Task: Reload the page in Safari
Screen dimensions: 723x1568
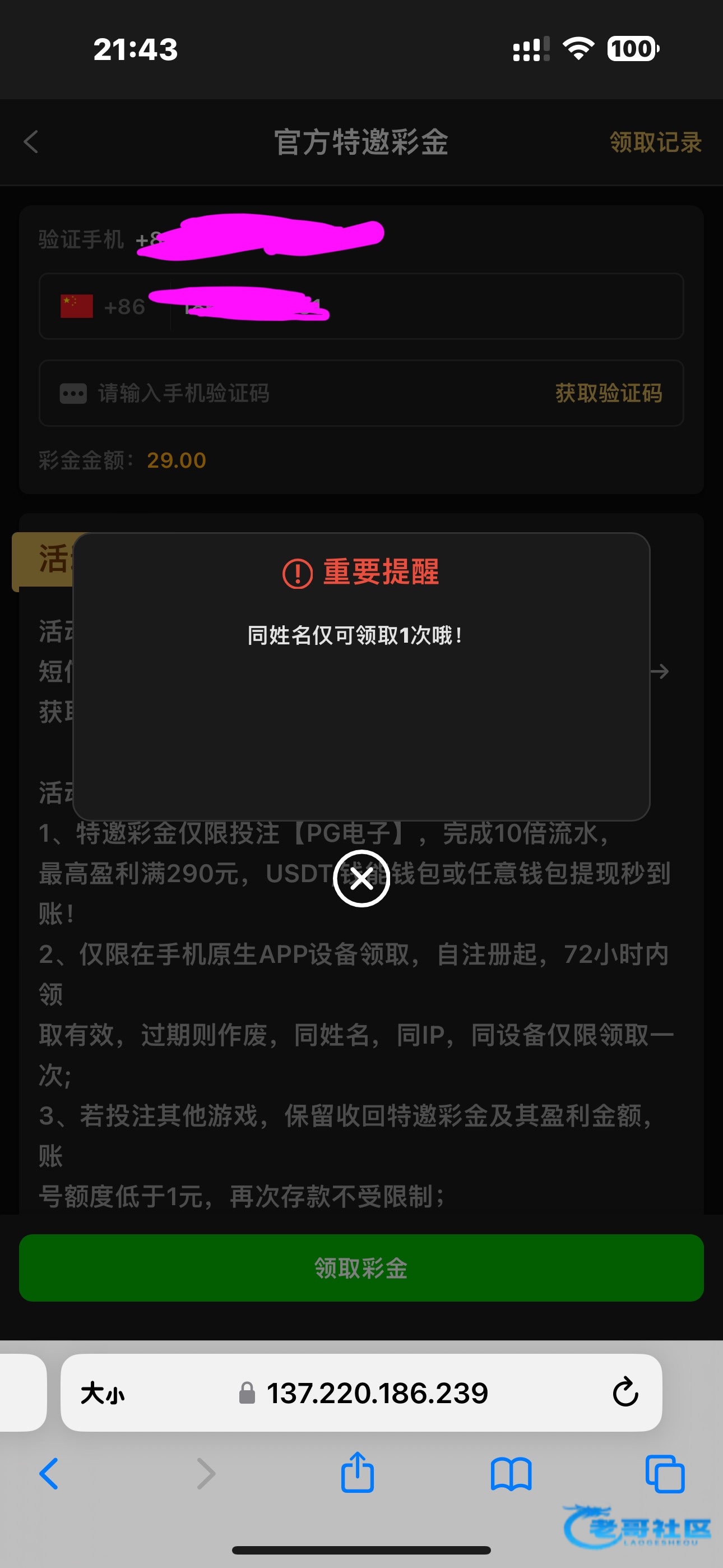Action: click(x=625, y=1392)
